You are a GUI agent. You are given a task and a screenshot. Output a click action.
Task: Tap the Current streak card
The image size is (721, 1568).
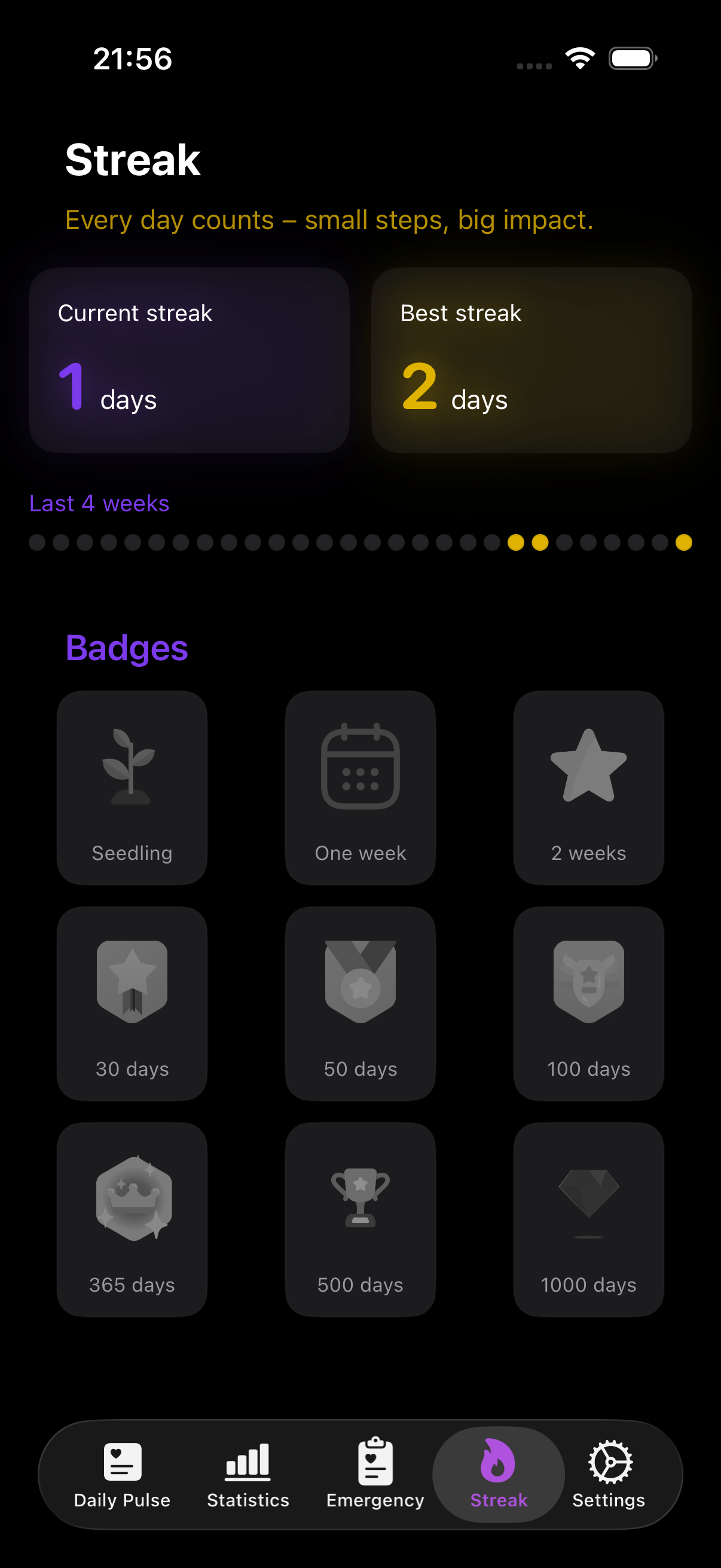point(188,359)
